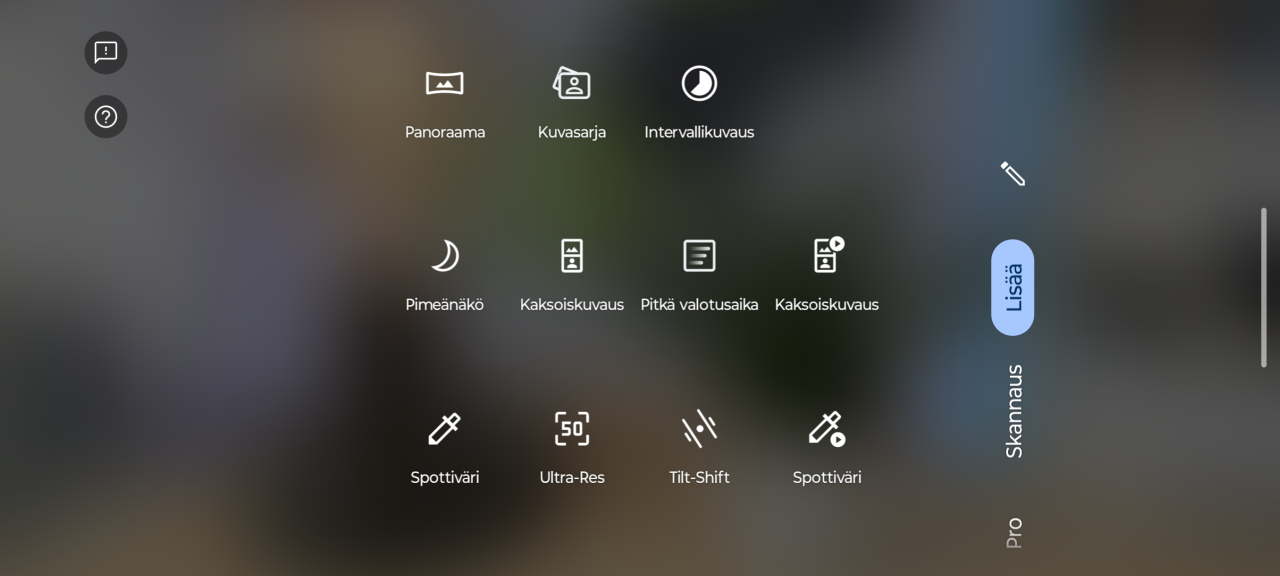Screen dimensions: 1280x576
Task: Open Tilt-Shift mode
Action: (699, 446)
